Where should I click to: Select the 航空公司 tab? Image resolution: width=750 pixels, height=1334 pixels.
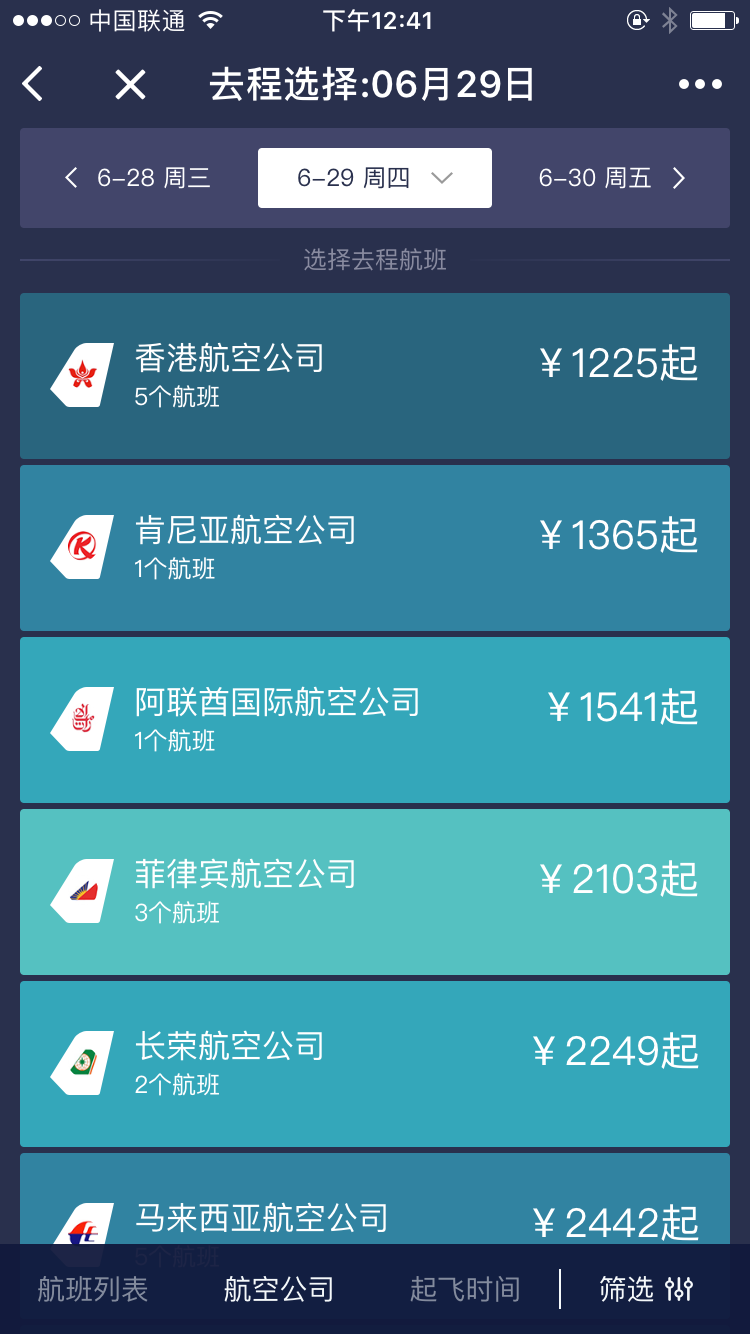pyautogui.click(x=279, y=1289)
